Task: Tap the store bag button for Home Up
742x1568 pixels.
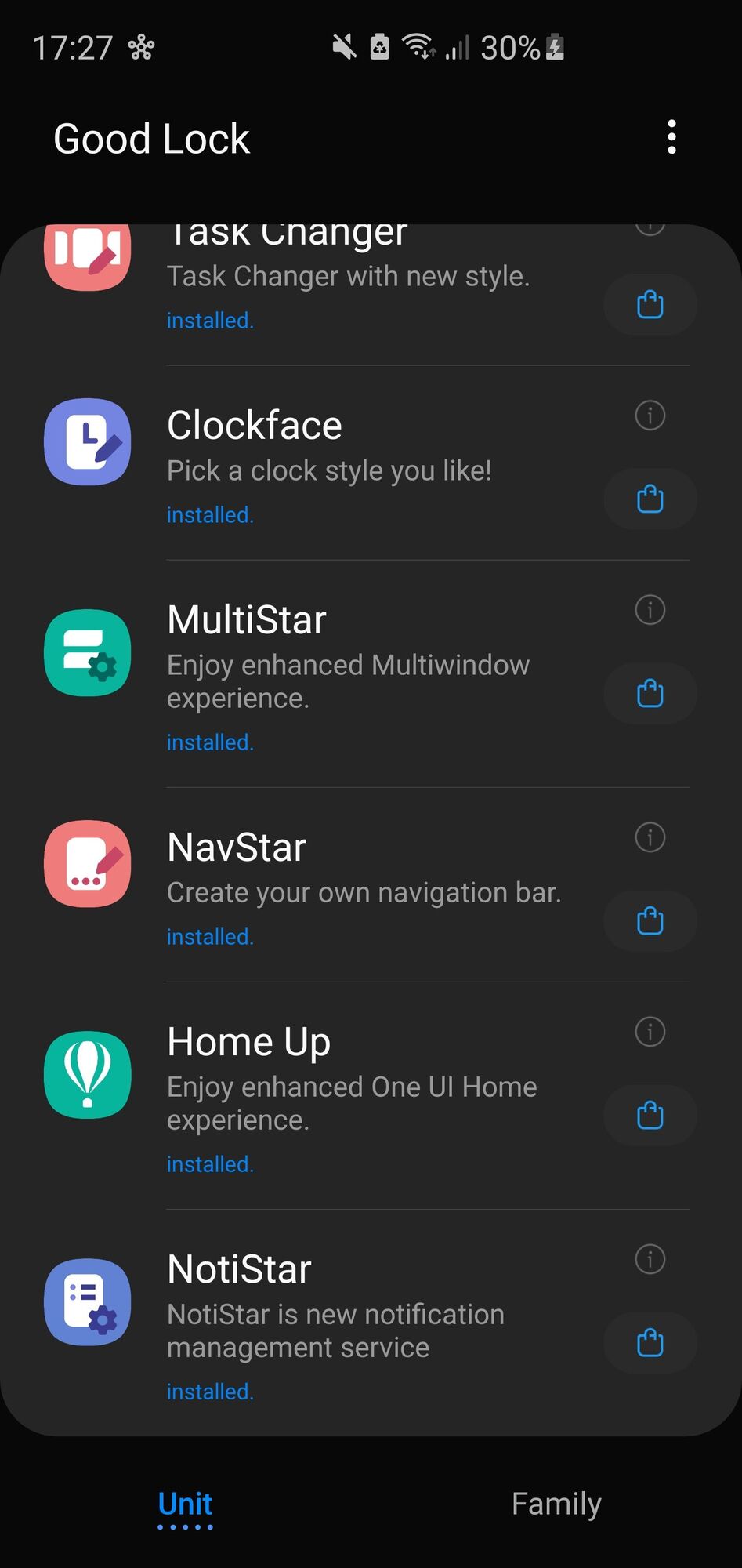Action: pos(650,1115)
